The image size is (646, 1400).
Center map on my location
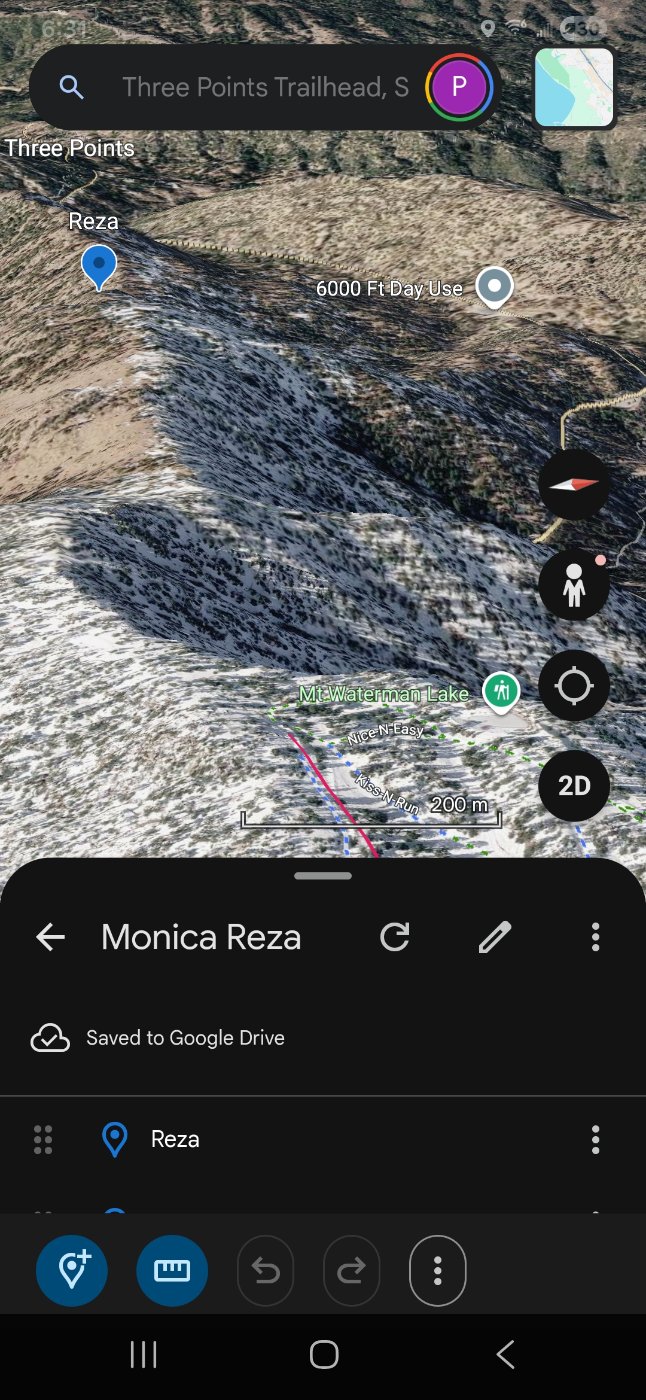coord(574,686)
